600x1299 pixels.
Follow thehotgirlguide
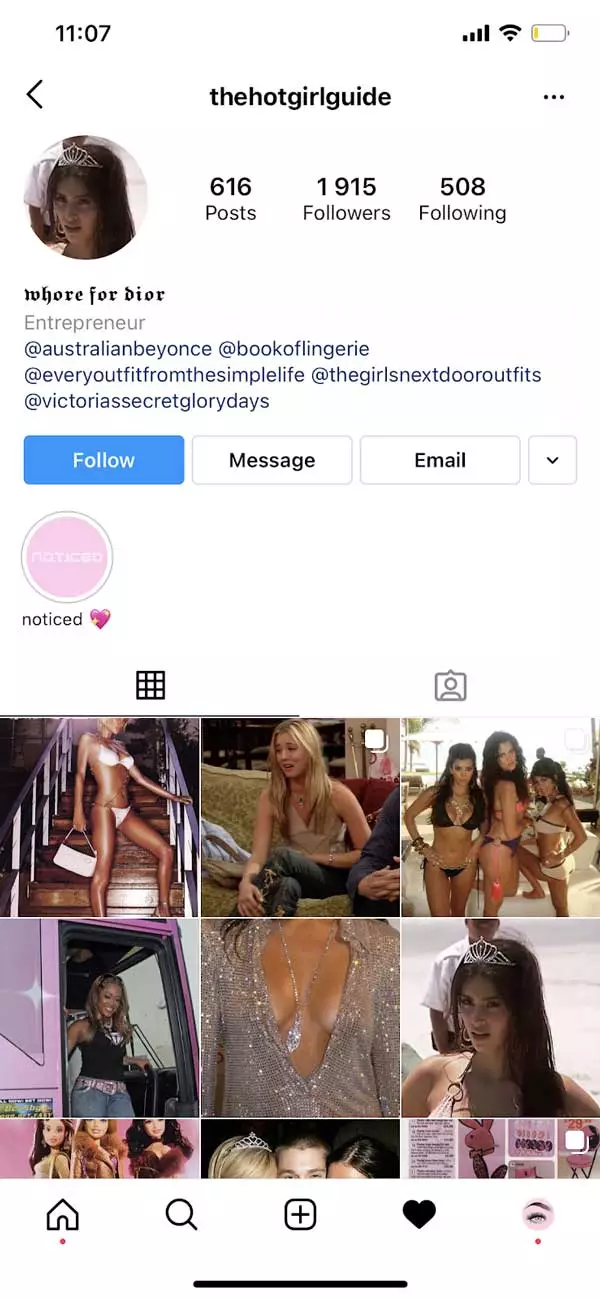coord(104,460)
